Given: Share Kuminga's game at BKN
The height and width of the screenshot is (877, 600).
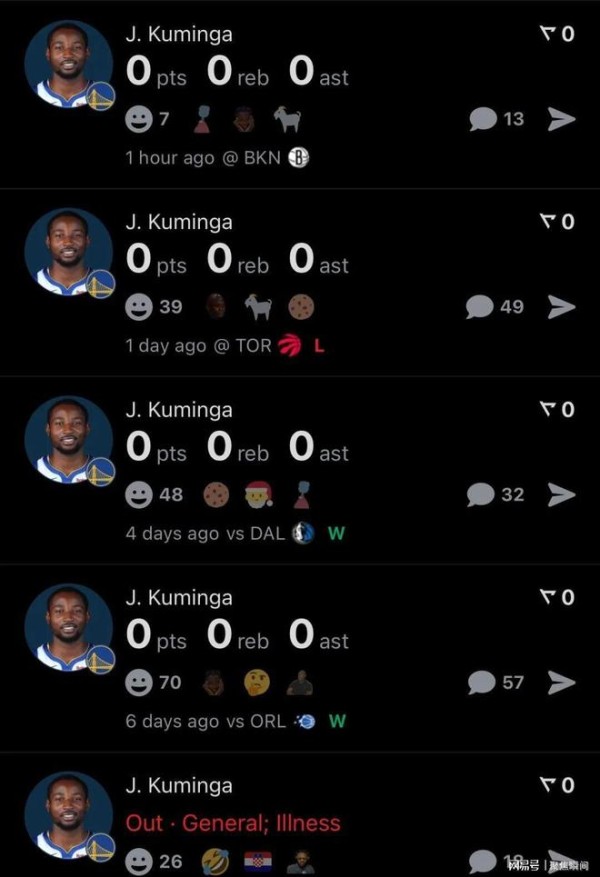Looking at the screenshot, I should [562, 120].
